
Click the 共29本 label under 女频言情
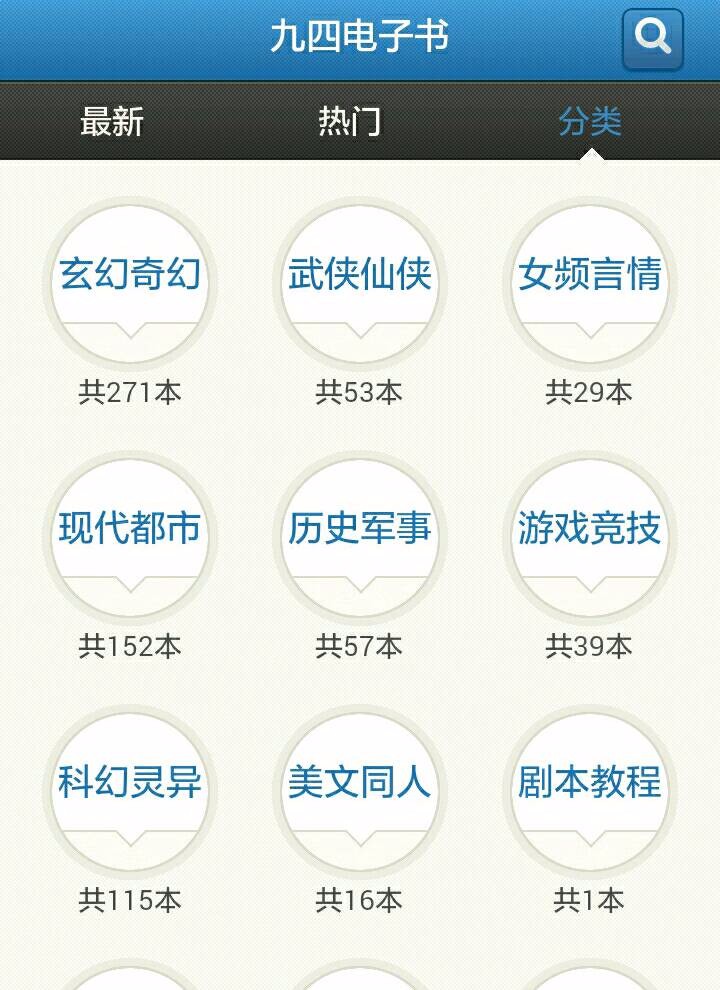tap(589, 393)
